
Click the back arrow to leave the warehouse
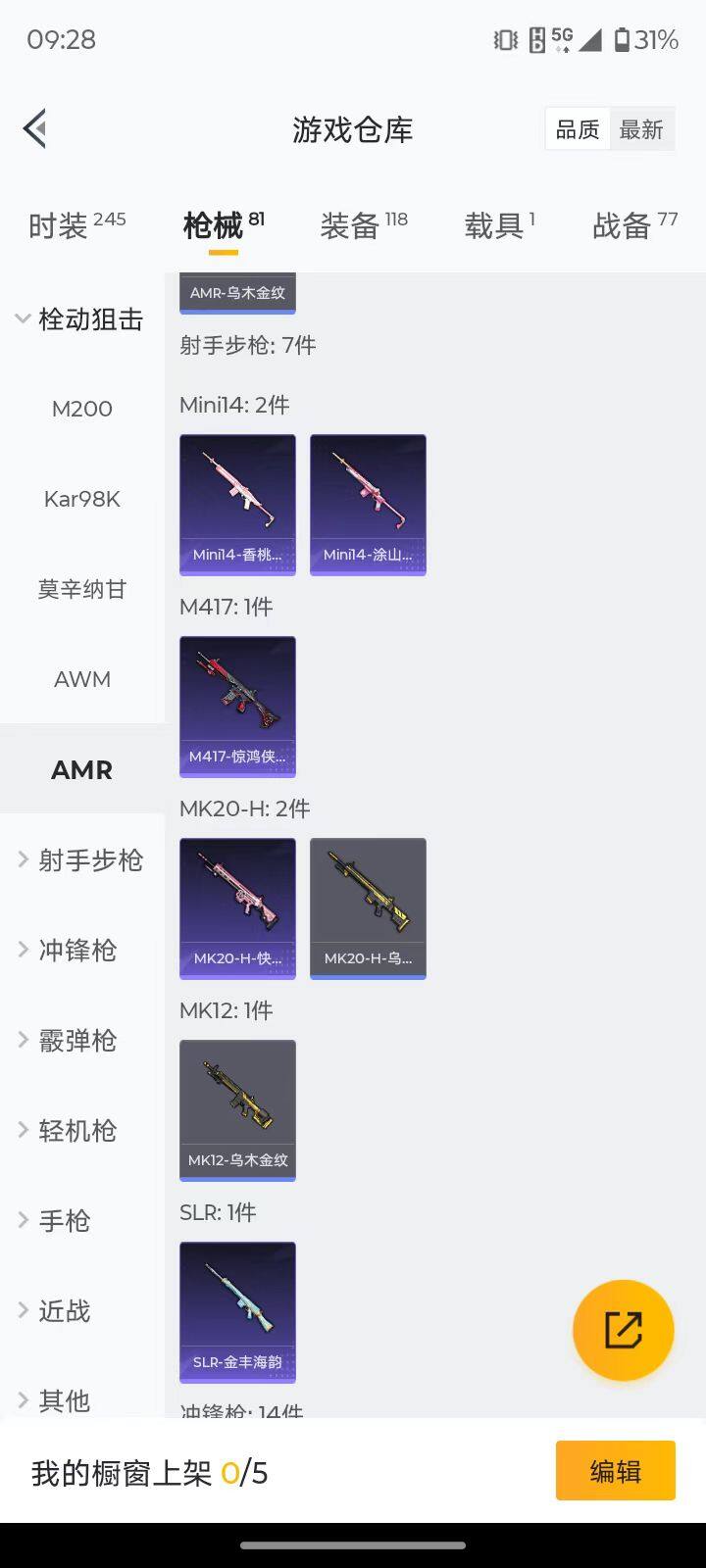(x=33, y=128)
